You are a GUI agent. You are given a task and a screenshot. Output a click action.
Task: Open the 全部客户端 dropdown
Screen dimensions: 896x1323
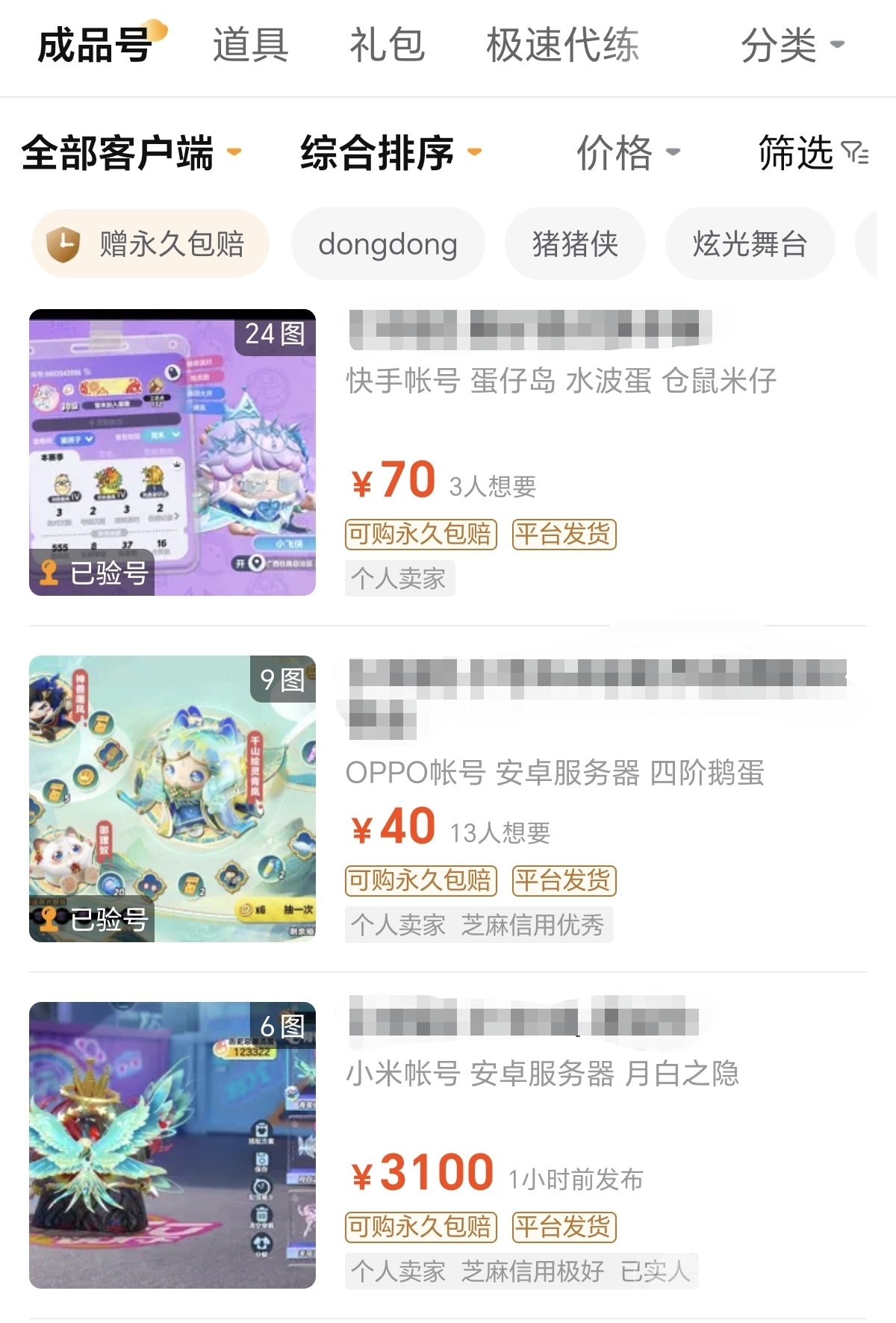click(x=131, y=153)
